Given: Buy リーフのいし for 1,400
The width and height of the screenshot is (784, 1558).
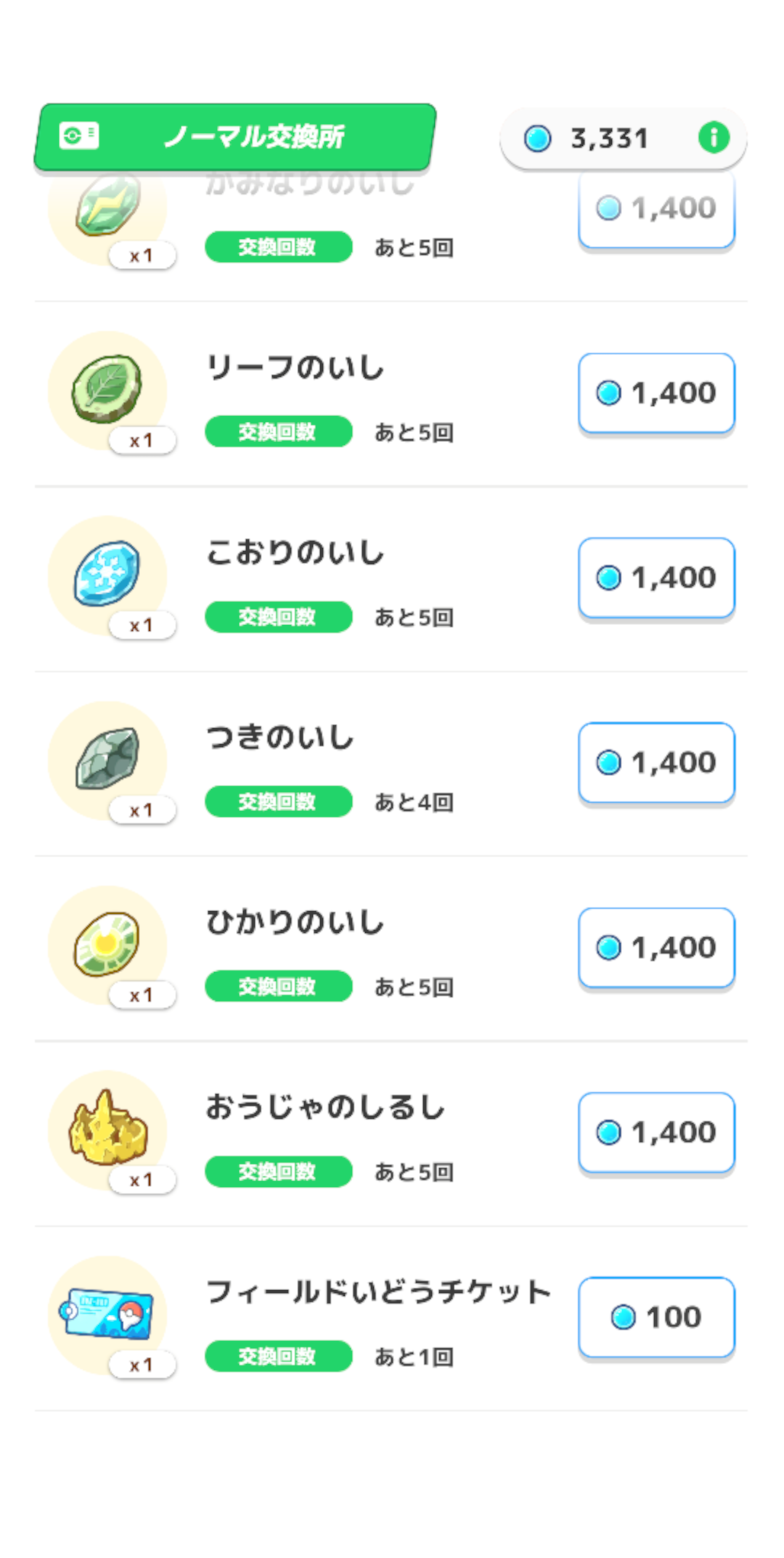Looking at the screenshot, I should (x=657, y=393).
